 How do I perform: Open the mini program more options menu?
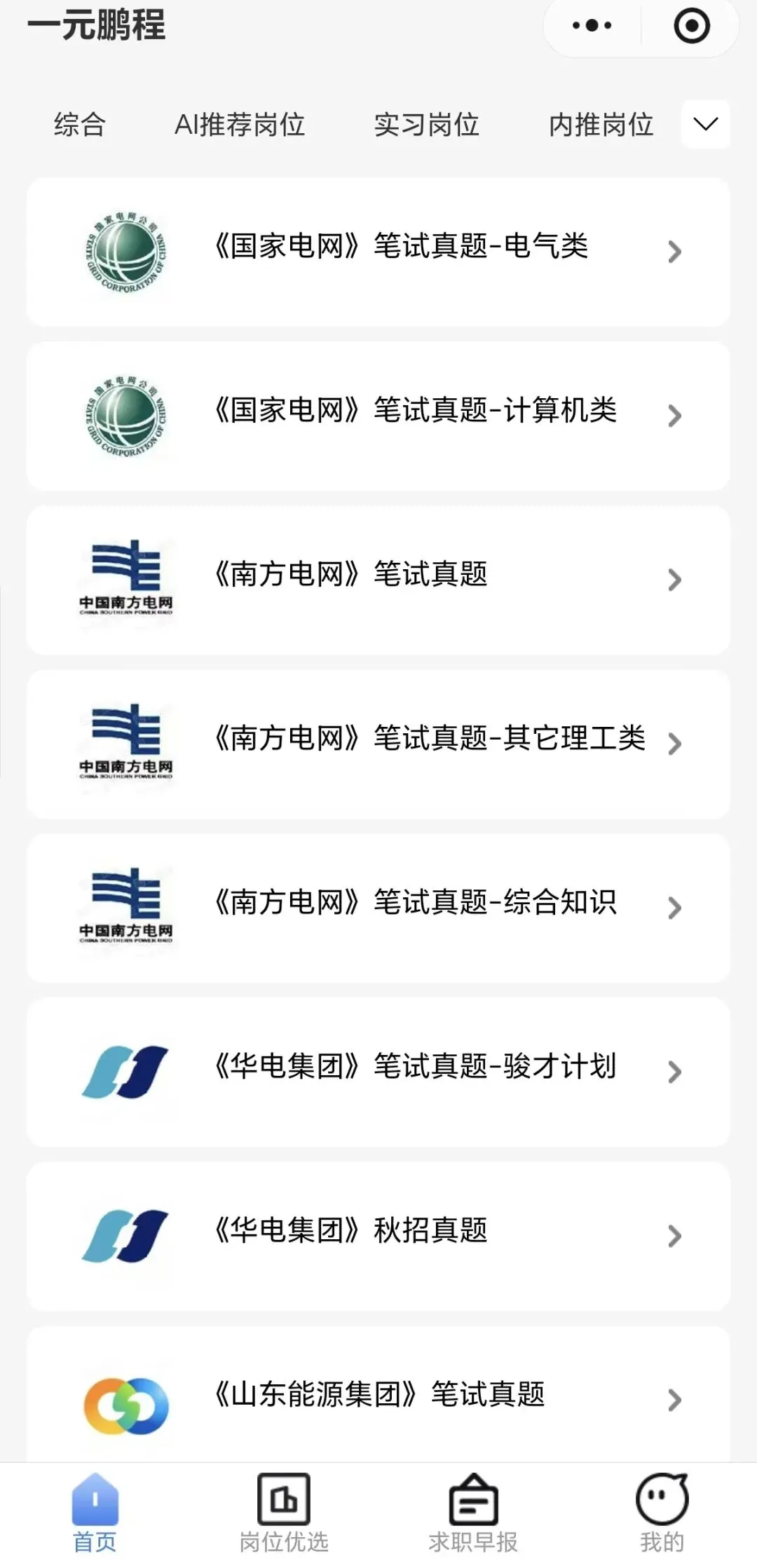pos(592,26)
